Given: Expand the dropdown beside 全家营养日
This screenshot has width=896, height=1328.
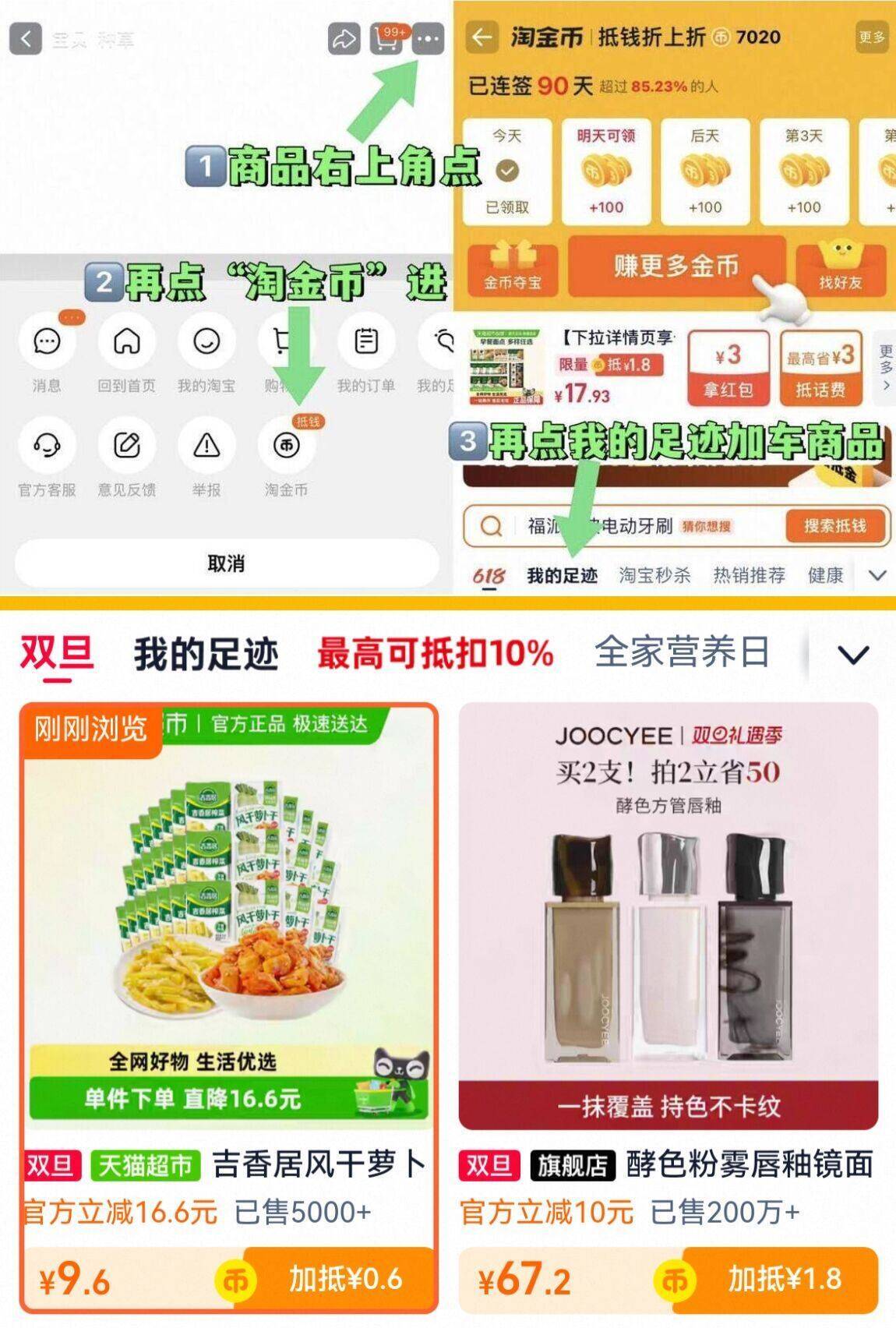Looking at the screenshot, I should point(853,655).
